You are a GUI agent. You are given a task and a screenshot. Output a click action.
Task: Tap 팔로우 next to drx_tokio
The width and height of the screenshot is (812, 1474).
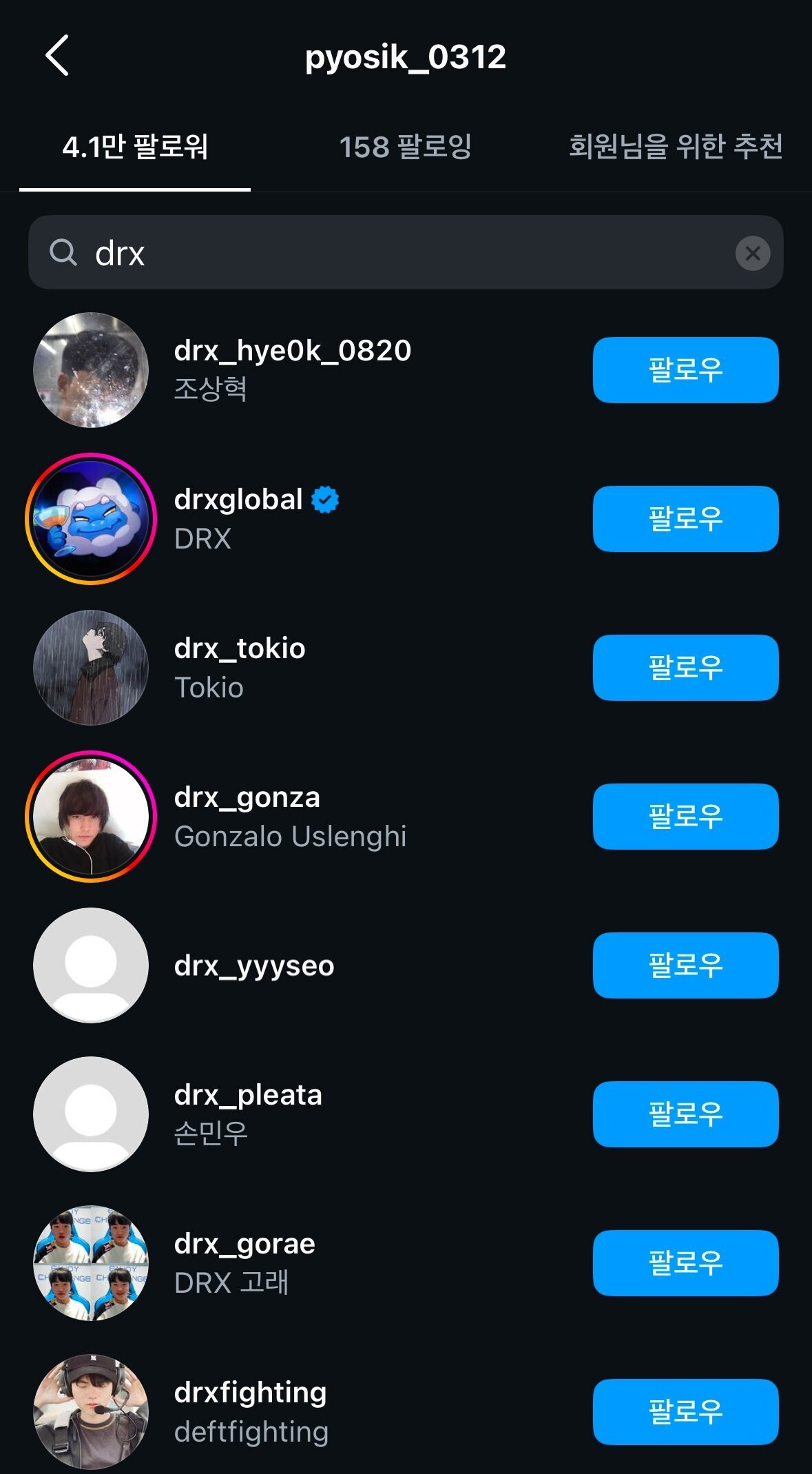pyautogui.click(x=685, y=668)
